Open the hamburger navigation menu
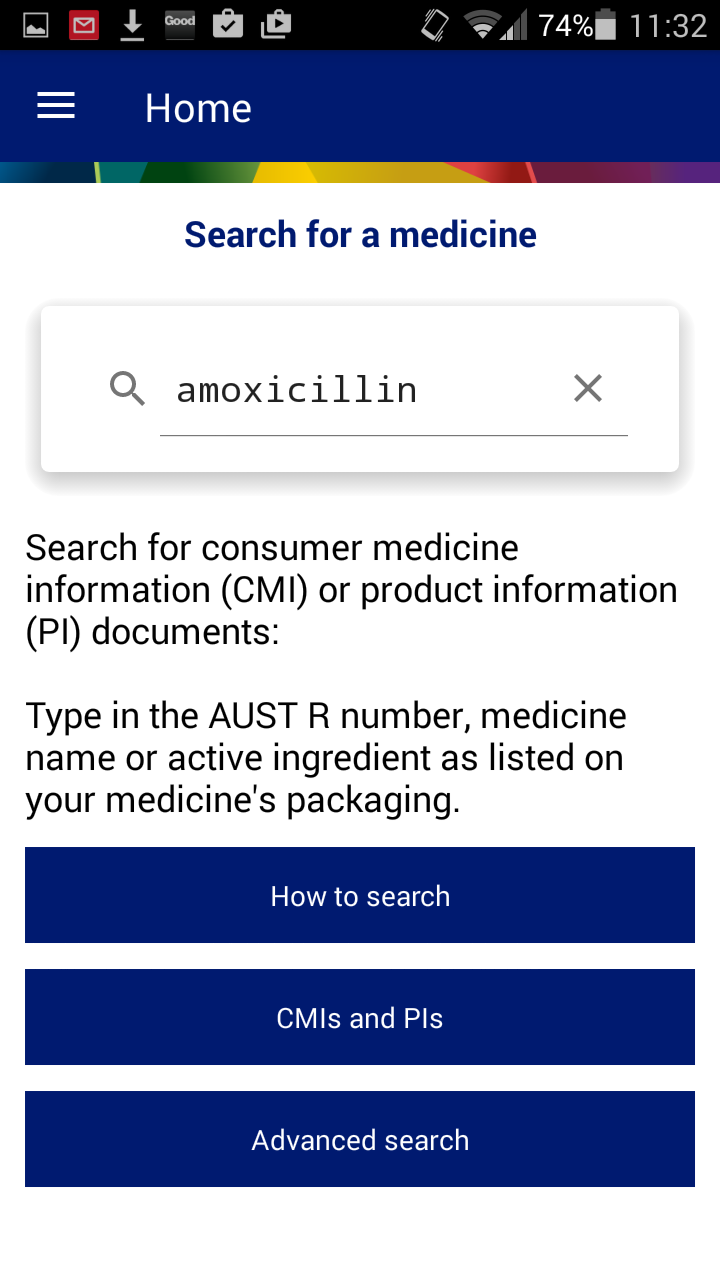This screenshot has width=720, height=1280. click(56, 107)
